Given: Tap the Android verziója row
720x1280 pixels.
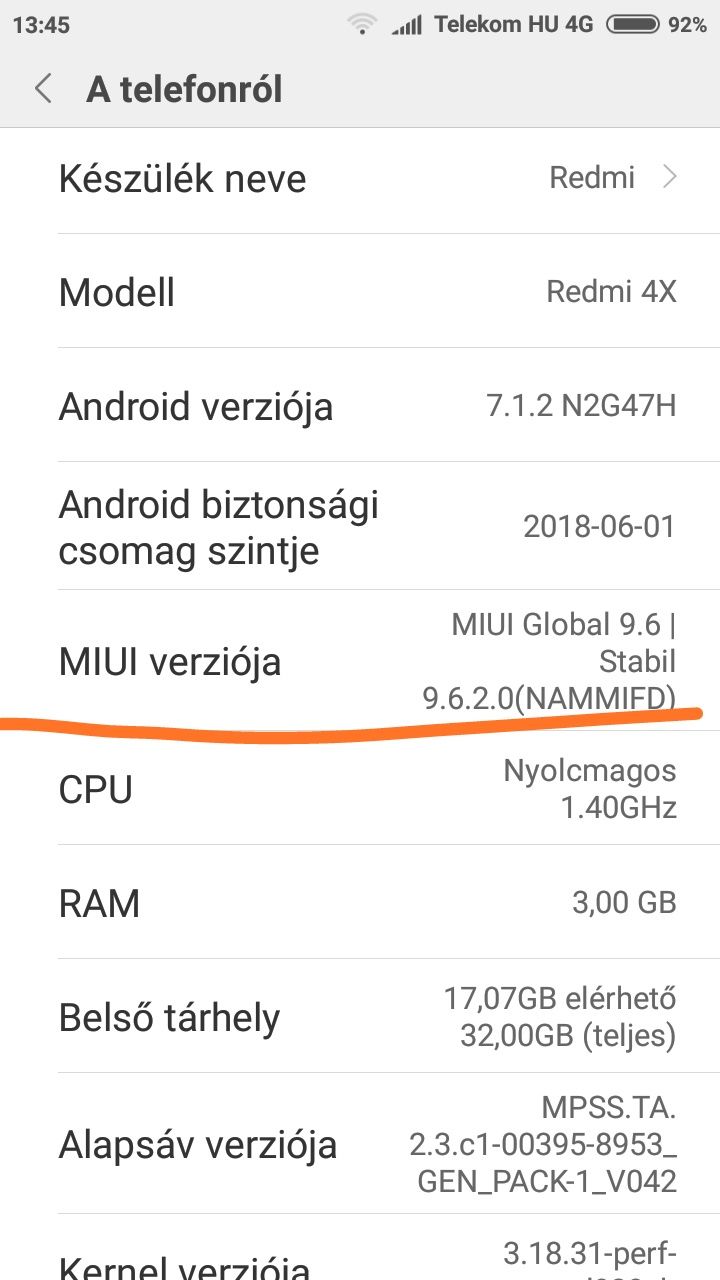Looking at the screenshot, I should coord(360,405).
